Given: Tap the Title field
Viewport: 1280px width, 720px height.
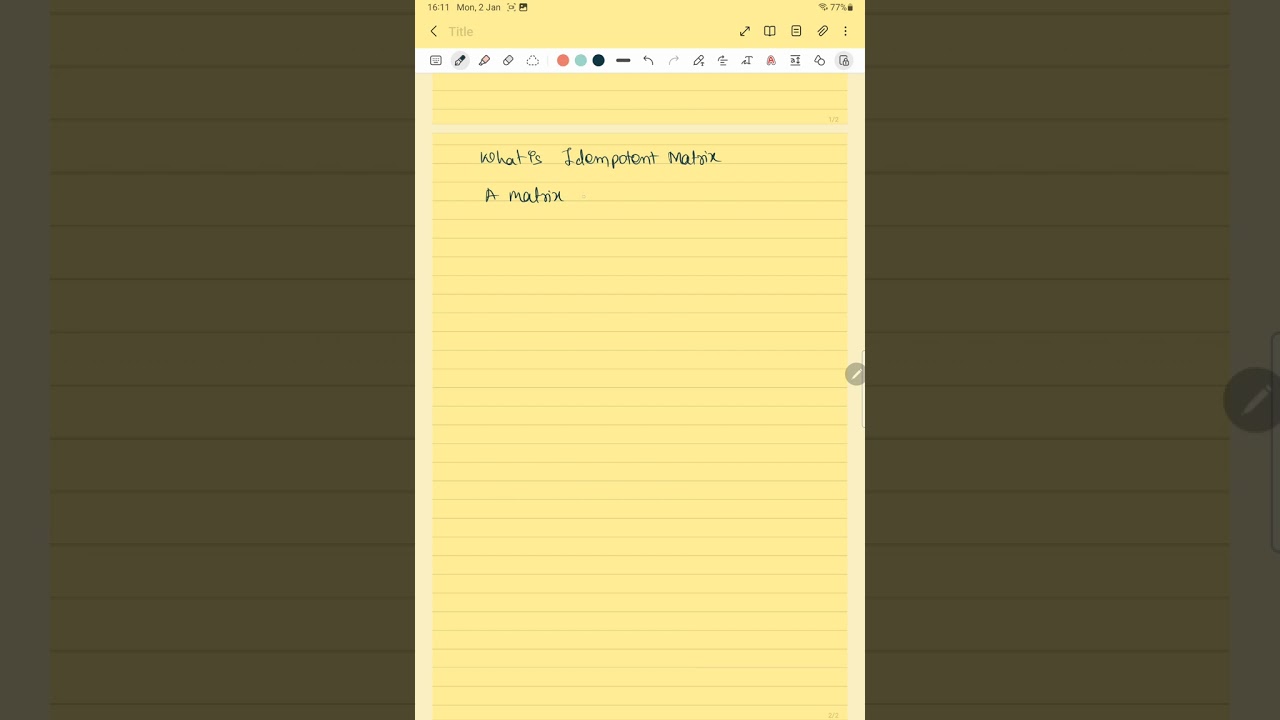Looking at the screenshot, I should 461,32.
